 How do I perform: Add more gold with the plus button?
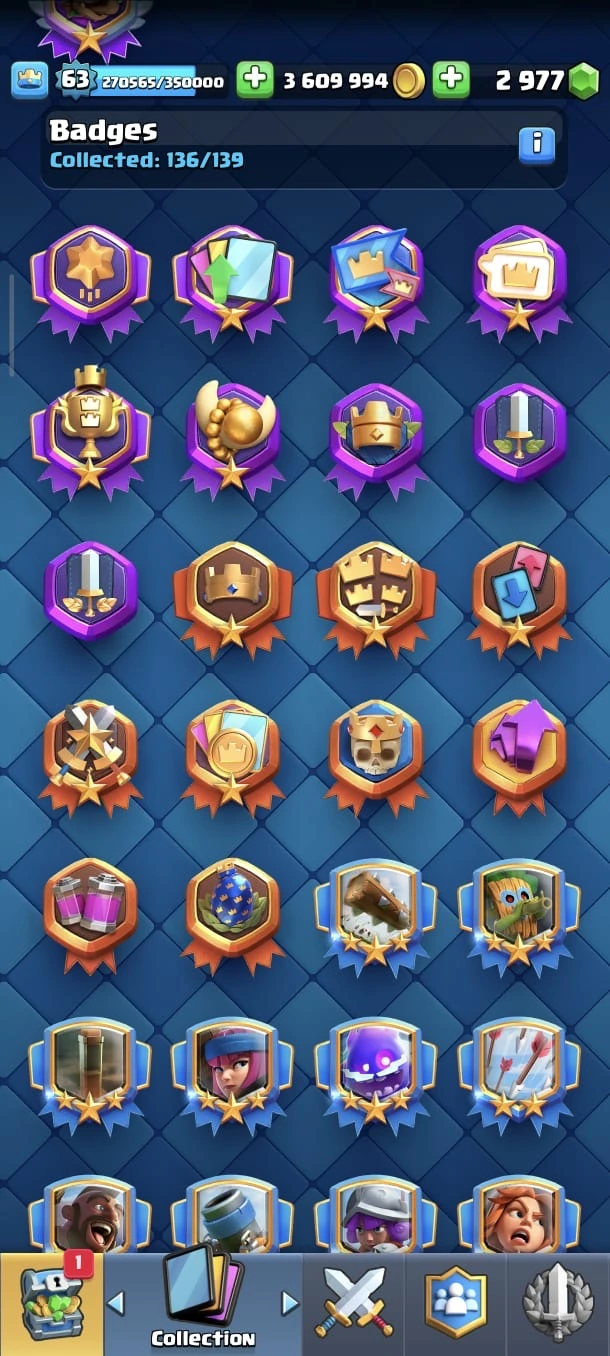[x=255, y=80]
